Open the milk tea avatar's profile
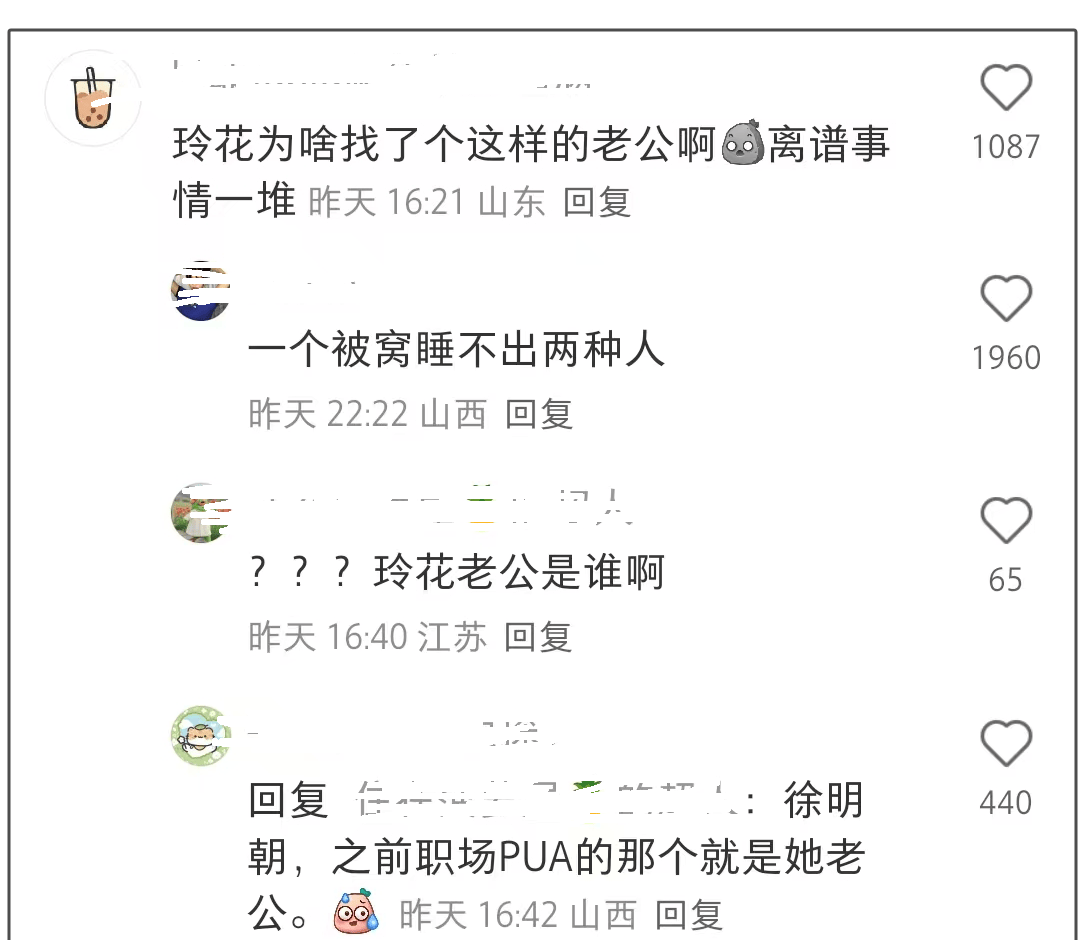 (x=94, y=98)
